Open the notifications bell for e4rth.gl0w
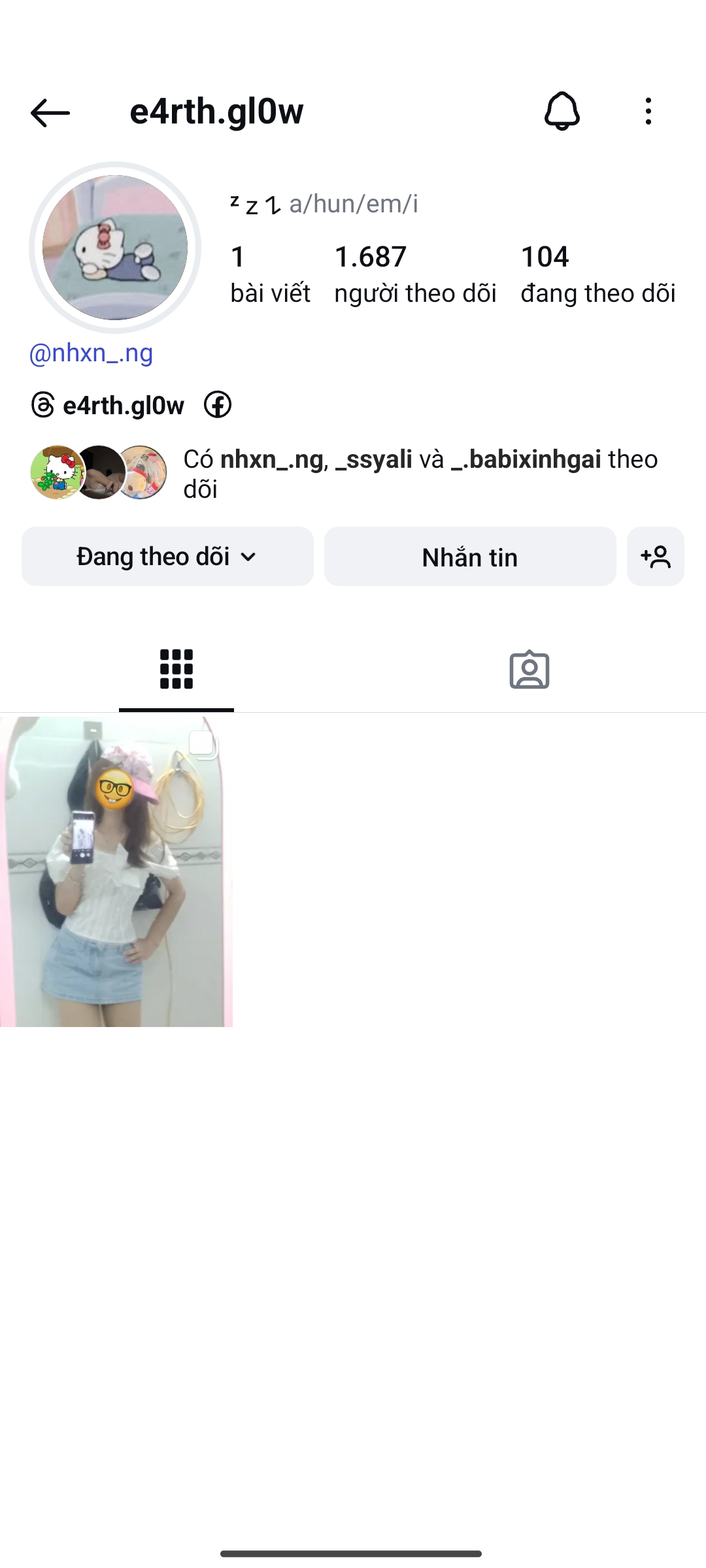Viewport: 706px width, 1568px height. 562,111
